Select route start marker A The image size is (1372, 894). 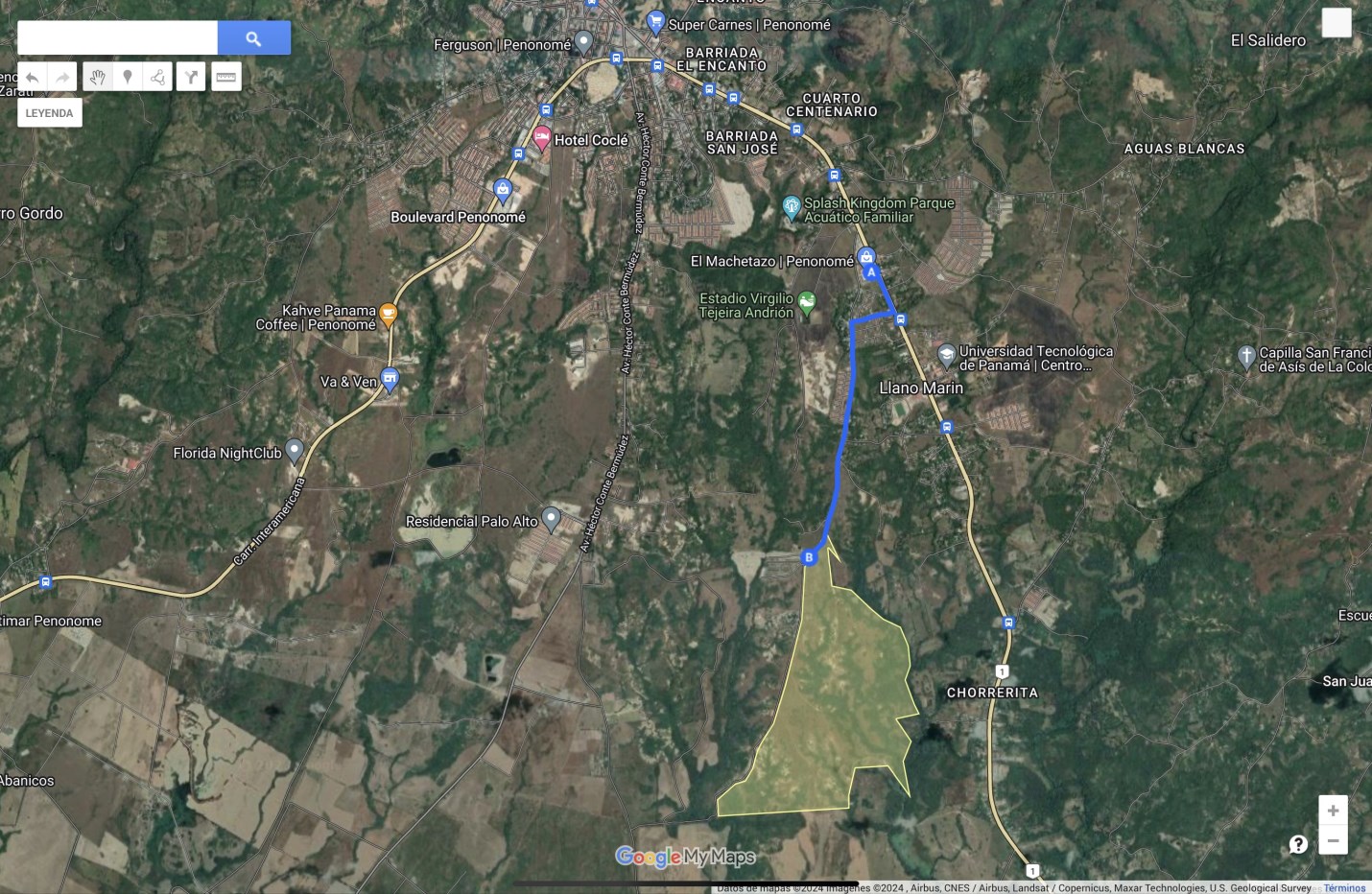pos(871,272)
